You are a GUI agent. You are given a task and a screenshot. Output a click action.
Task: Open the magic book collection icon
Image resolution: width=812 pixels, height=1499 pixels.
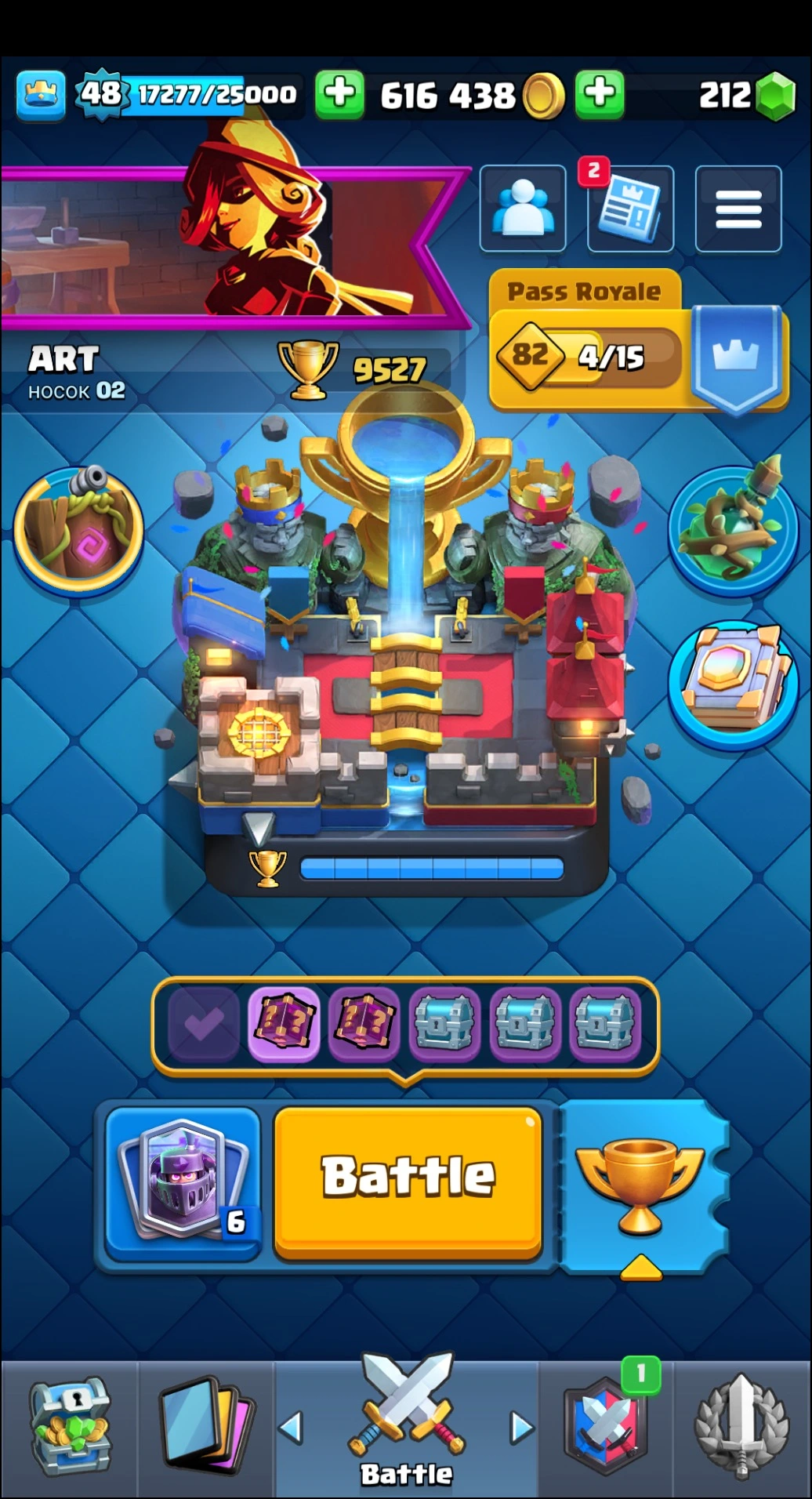pyautogui.click(x=733, y=682)
